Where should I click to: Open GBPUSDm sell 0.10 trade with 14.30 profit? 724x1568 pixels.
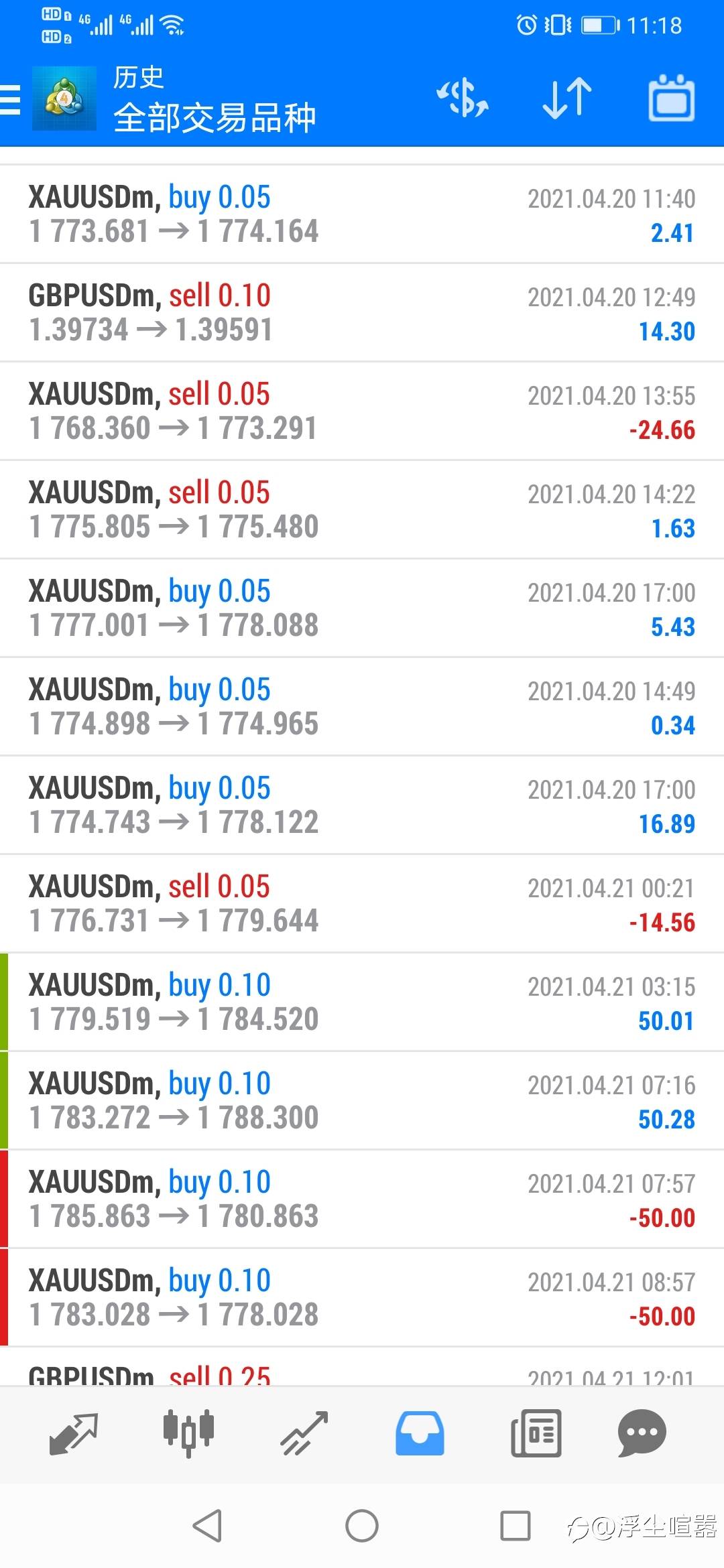tap(362, 312)
